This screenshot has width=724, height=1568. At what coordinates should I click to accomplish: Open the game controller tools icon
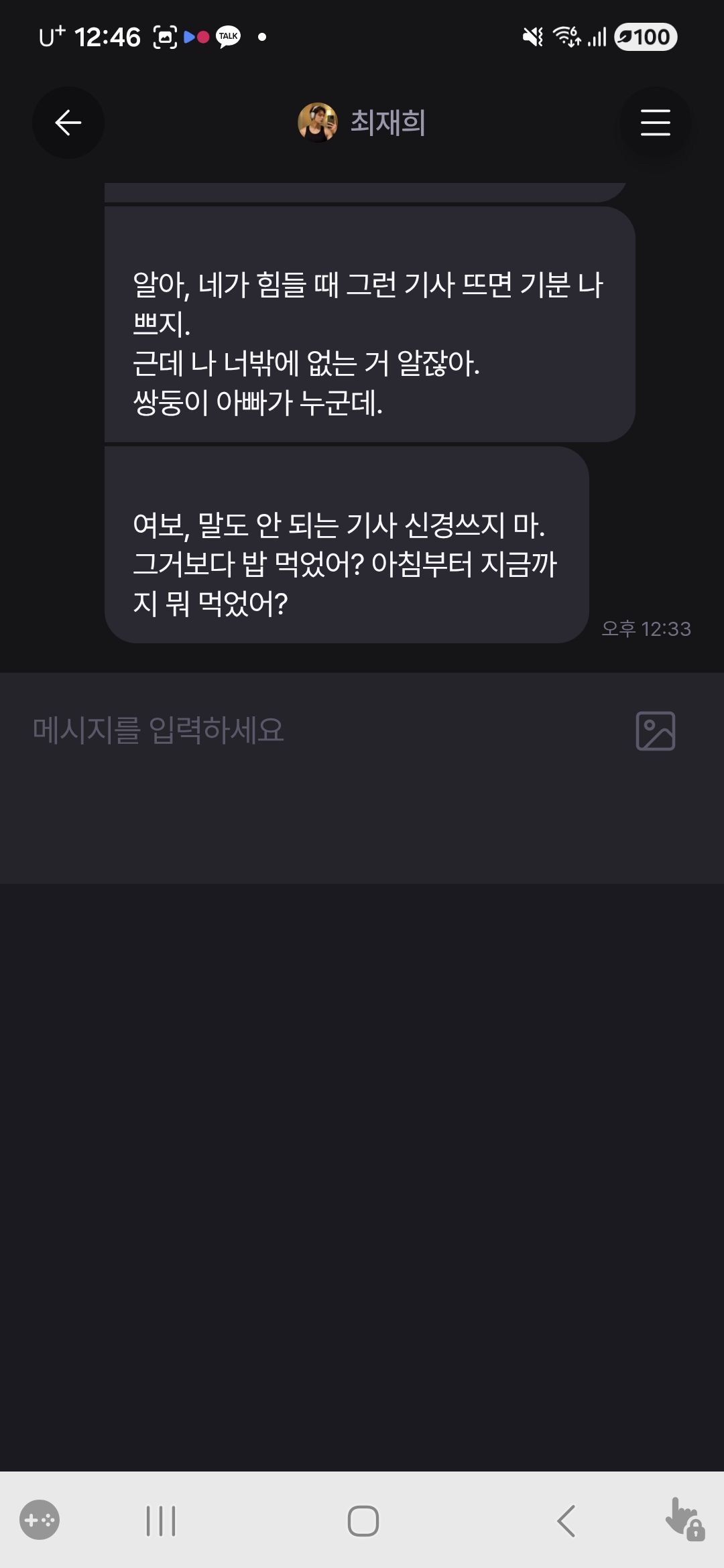click(x=40, y=1520)
